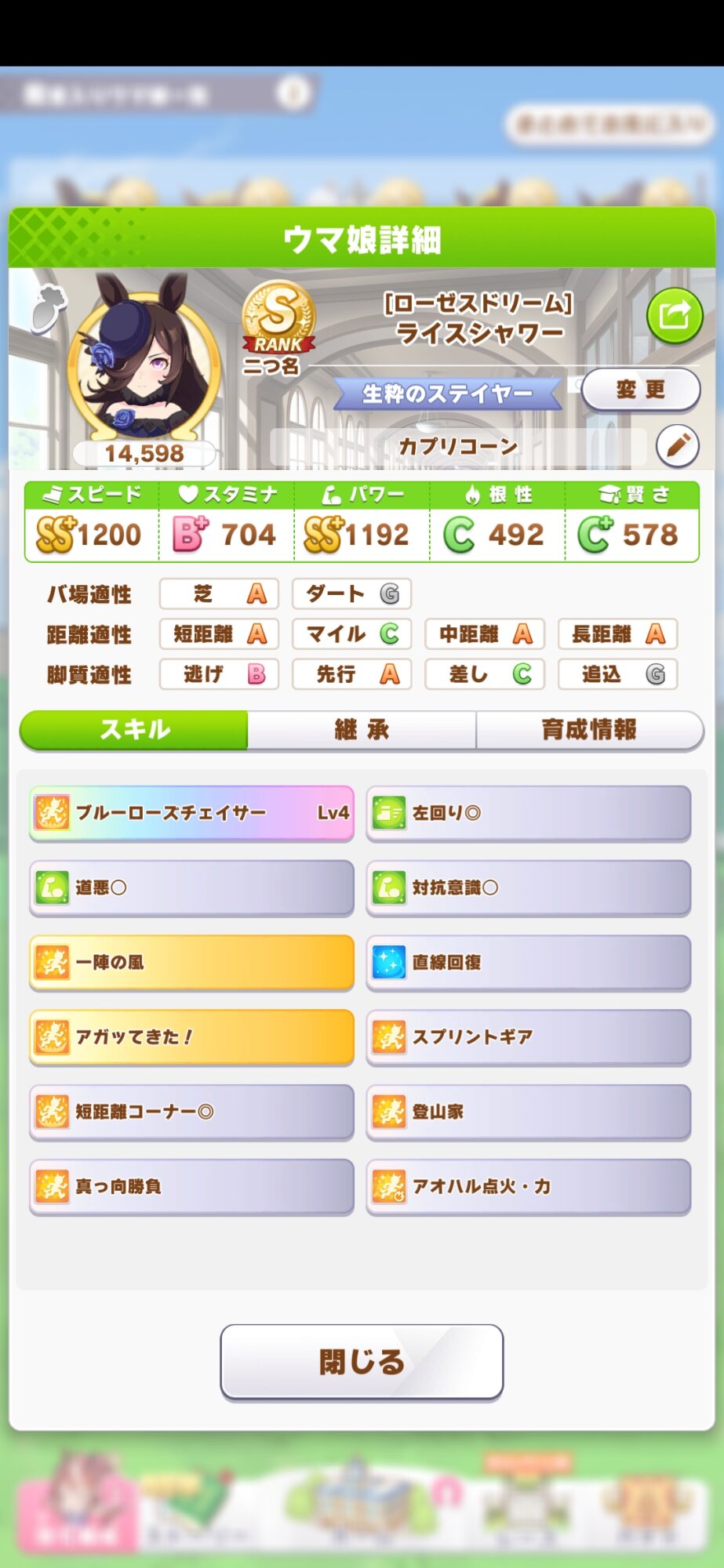724x1568 pixels.
Task: View the スプリントギア skill
Action: [x=528, y=1036]
